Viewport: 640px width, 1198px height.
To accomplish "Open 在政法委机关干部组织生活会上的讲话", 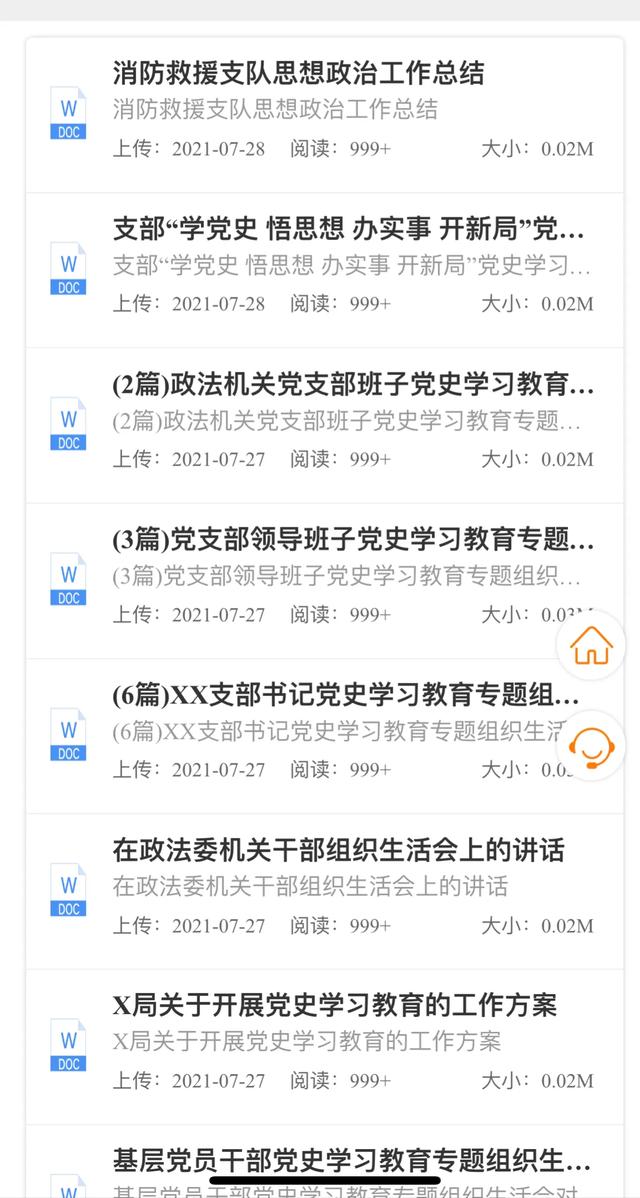I will click(x=325, y=892).
